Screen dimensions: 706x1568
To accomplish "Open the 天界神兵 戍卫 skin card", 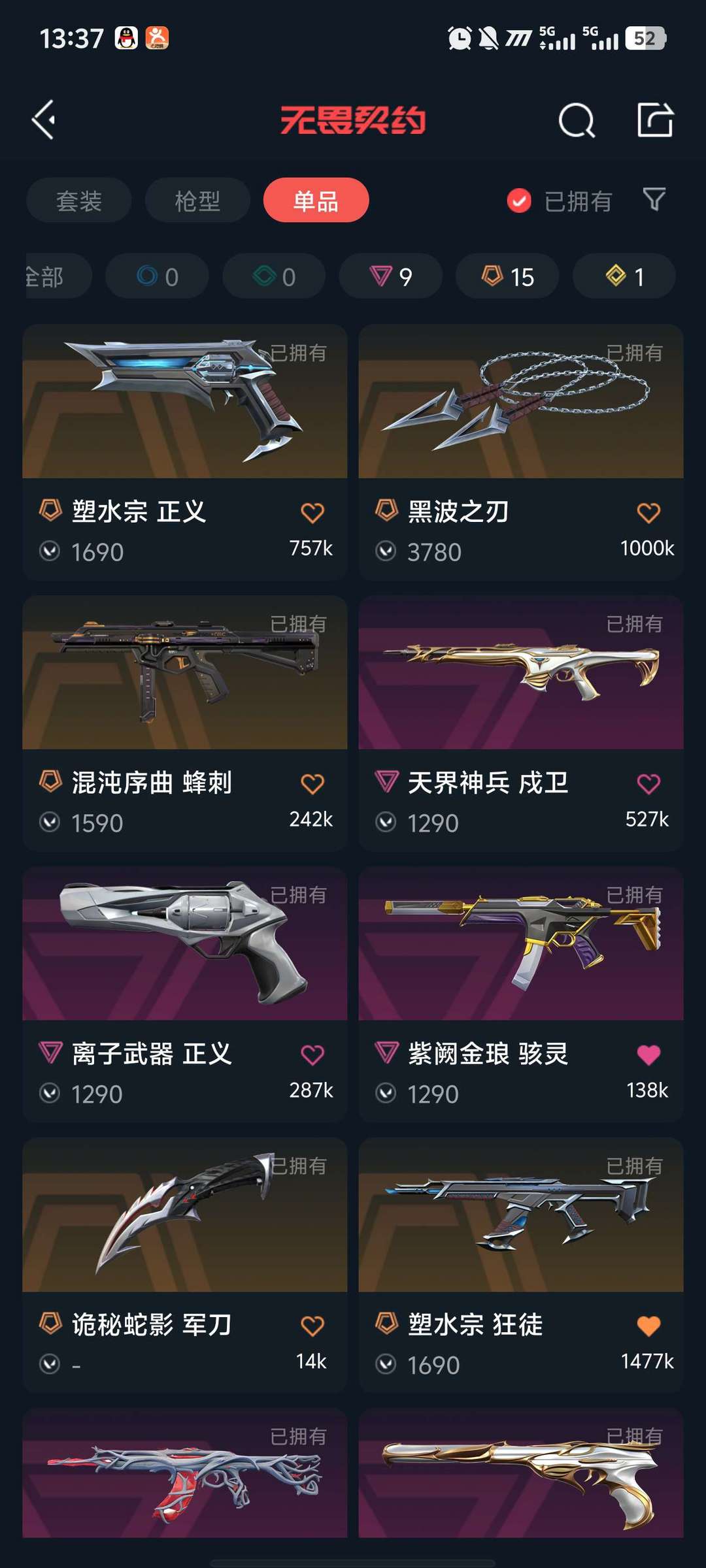I will pos(521,723).
